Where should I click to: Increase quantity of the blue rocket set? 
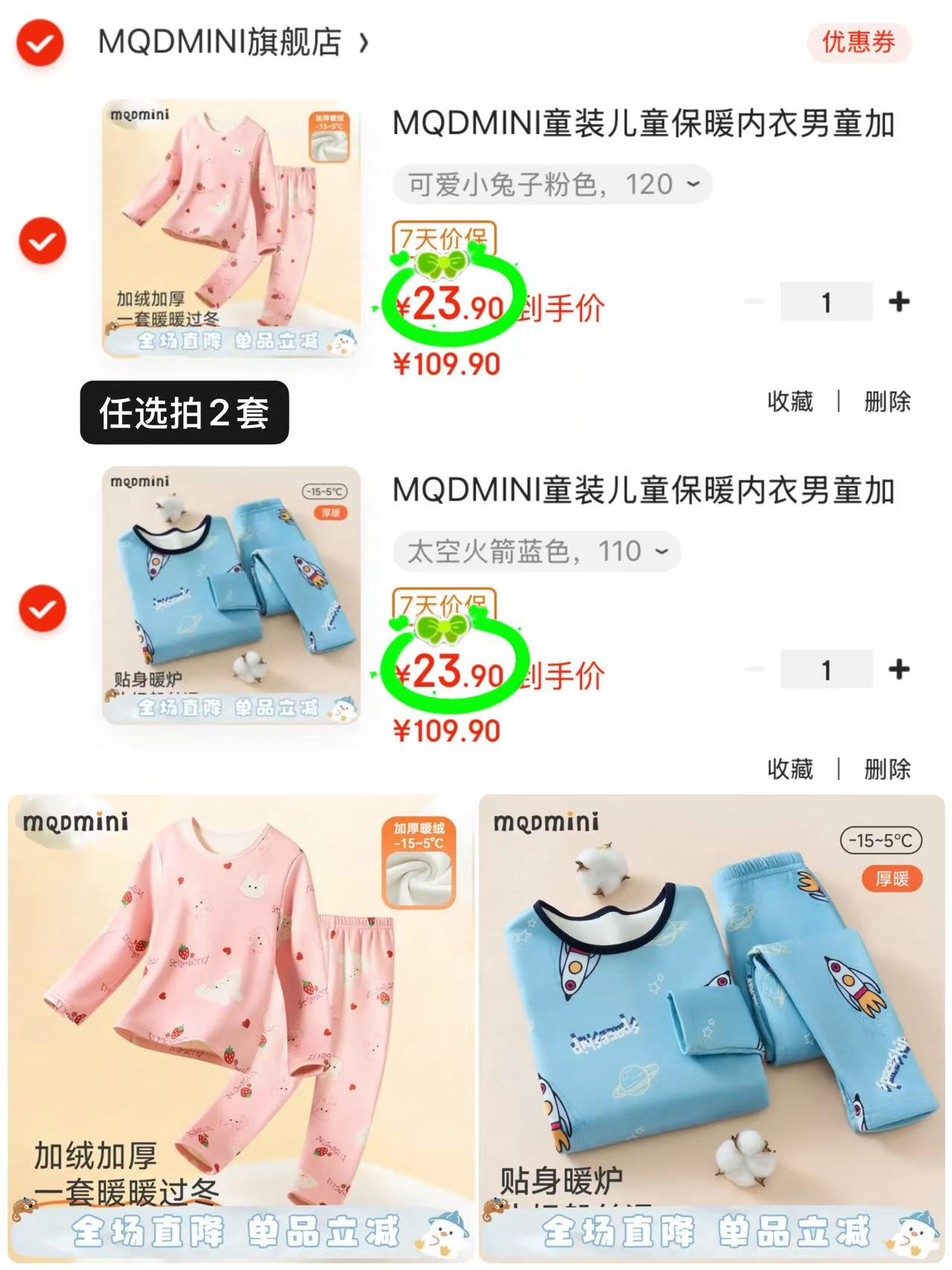(x=900, y=670)
